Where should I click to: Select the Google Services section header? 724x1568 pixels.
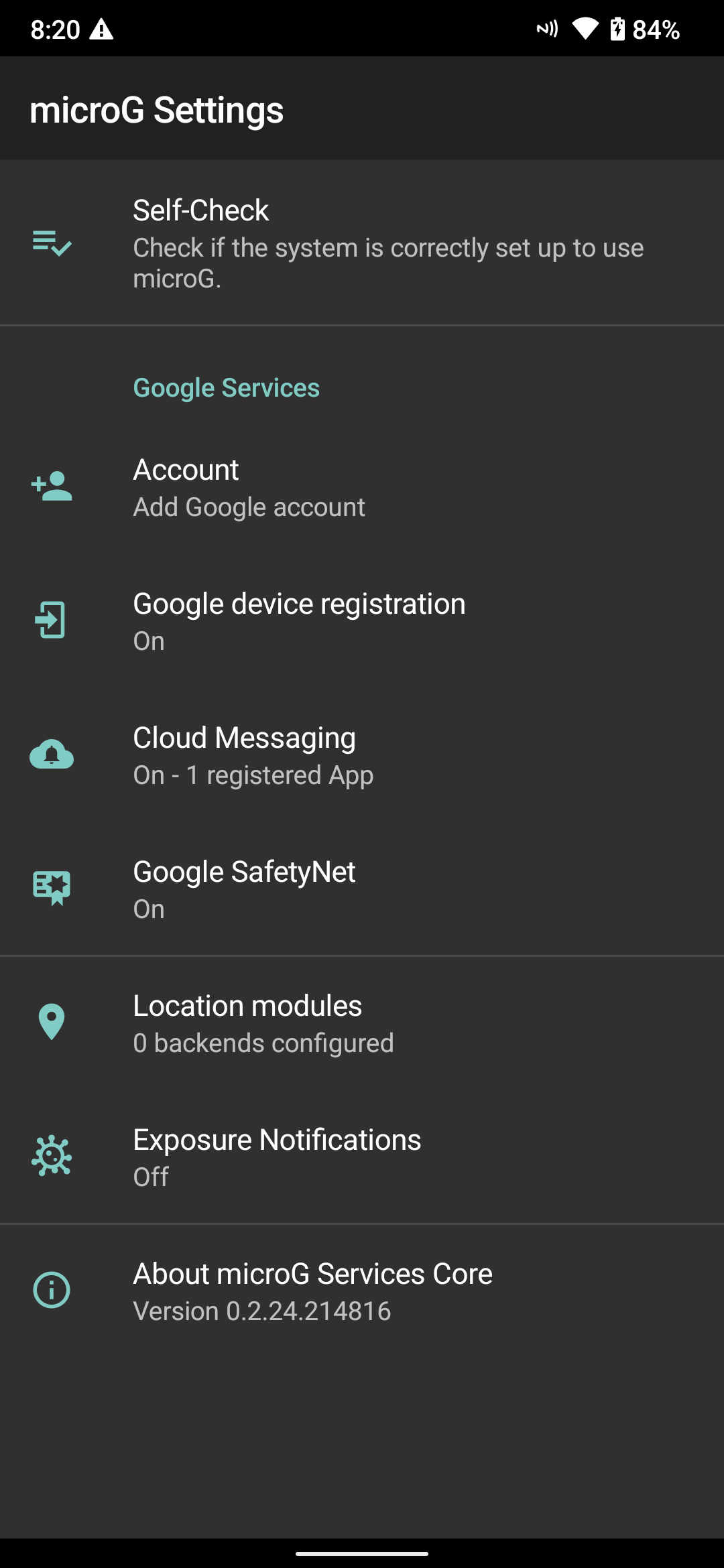point(226,387)
